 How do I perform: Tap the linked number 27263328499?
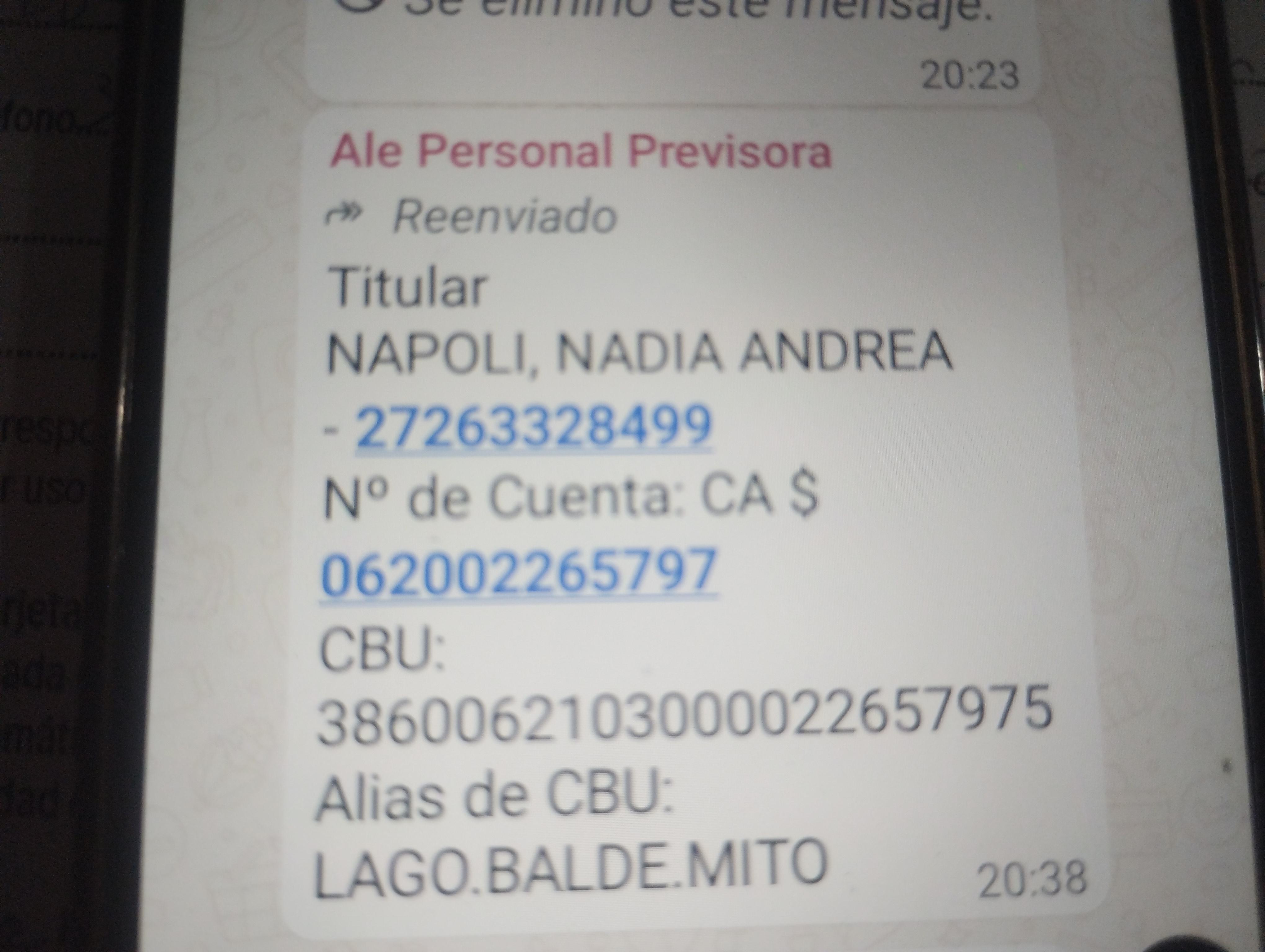pyautogui.click(x=534, y=426)
